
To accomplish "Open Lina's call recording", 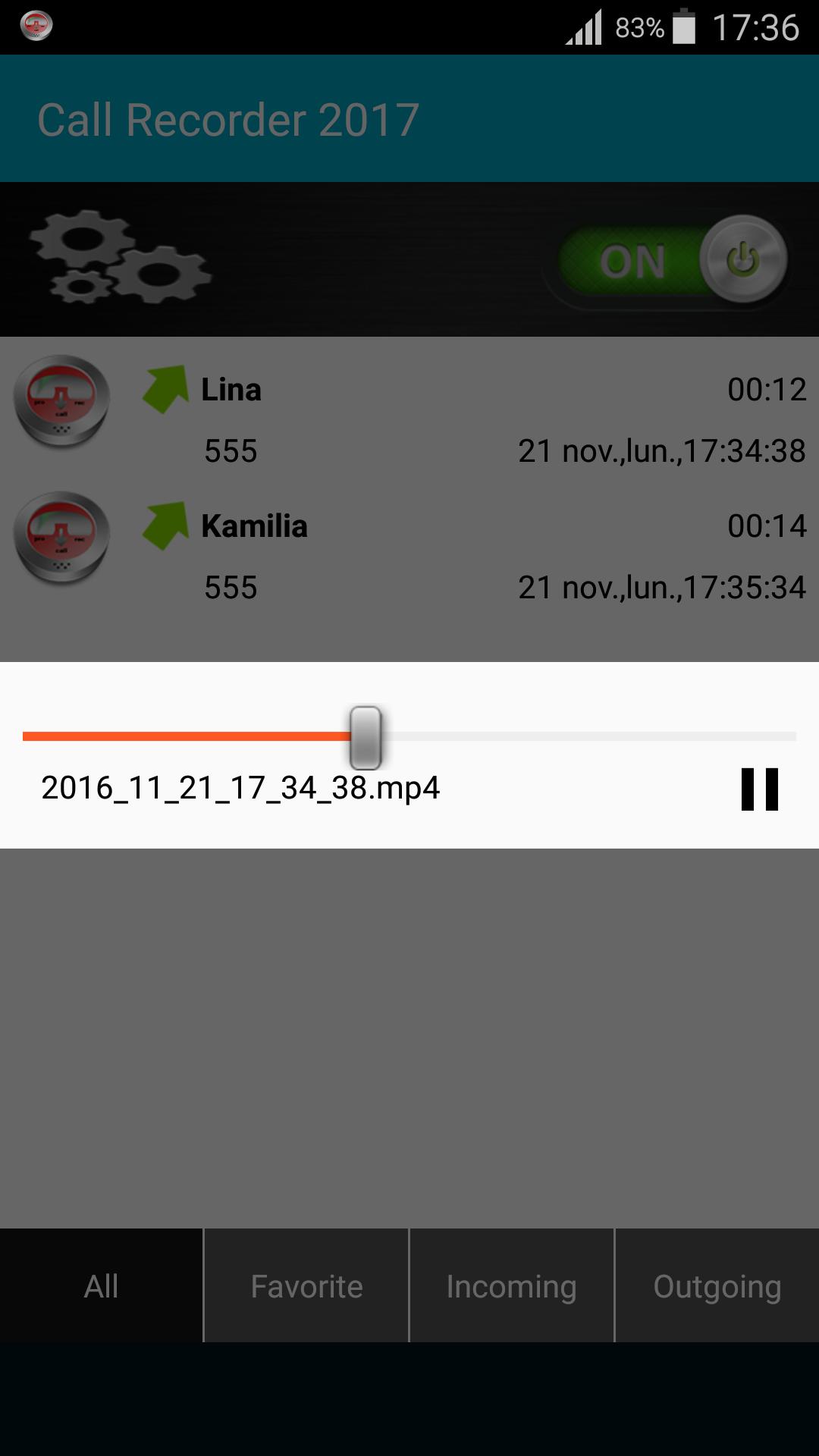I will point(409,419).
